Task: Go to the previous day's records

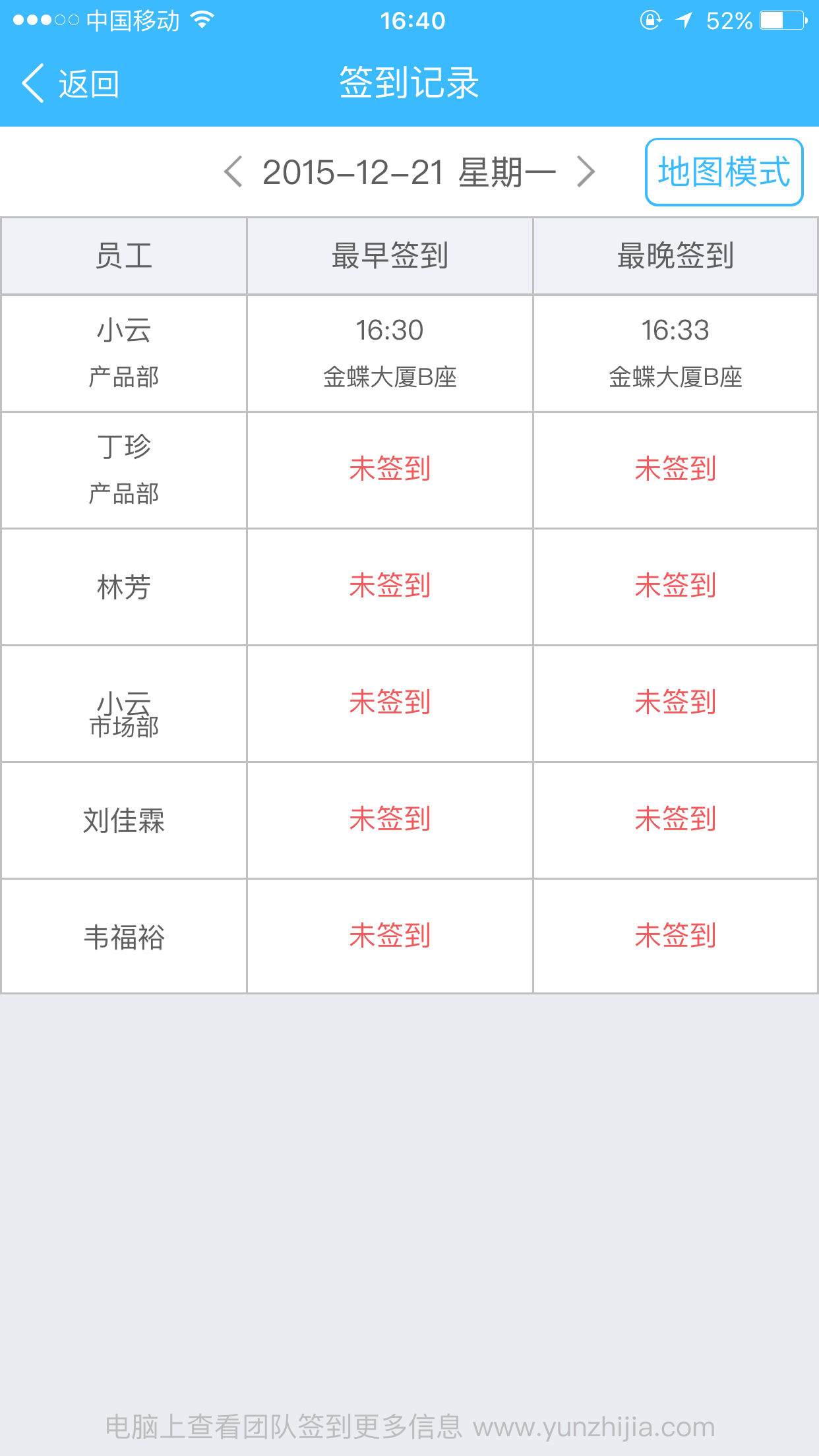Action: (x=233, y=172)
